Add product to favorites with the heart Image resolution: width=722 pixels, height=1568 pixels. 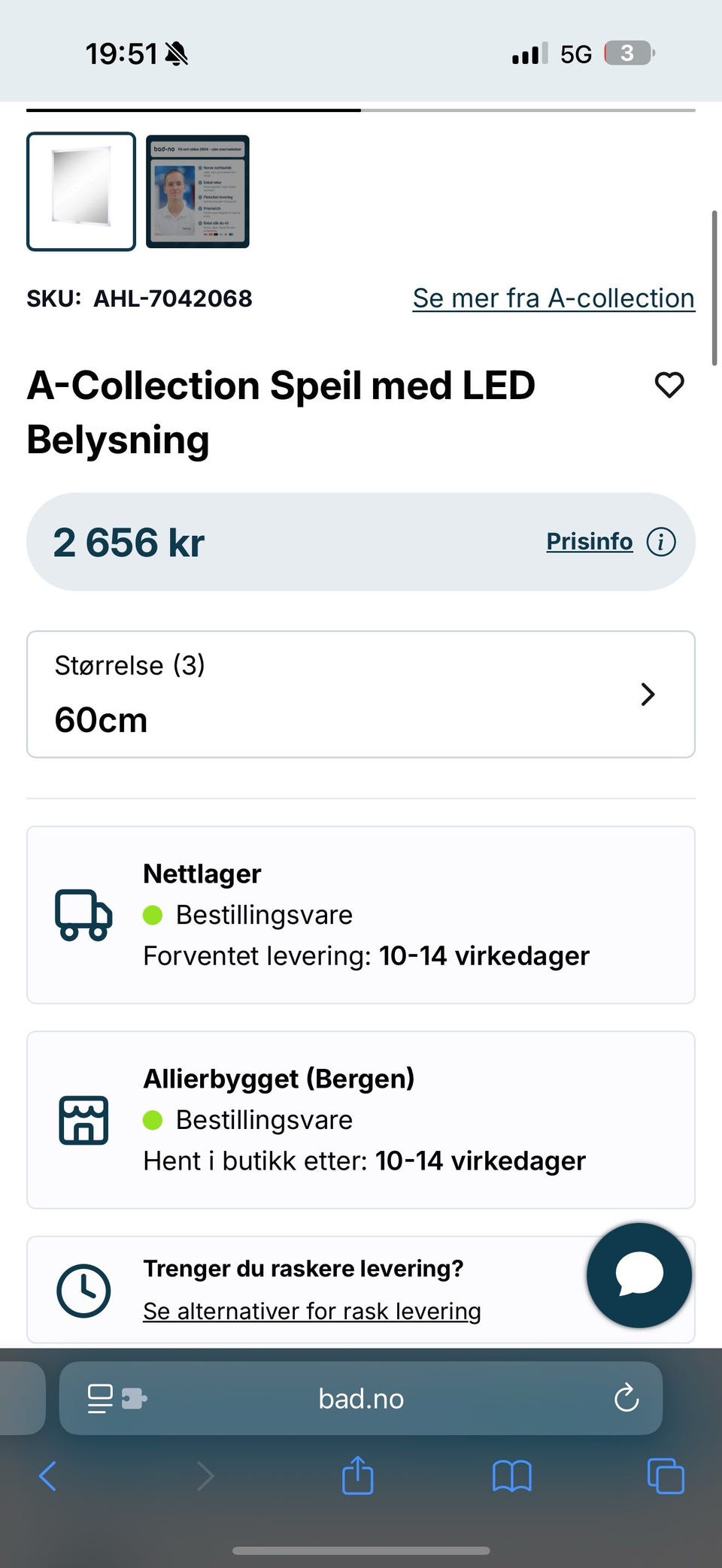(x=669, y=385)
